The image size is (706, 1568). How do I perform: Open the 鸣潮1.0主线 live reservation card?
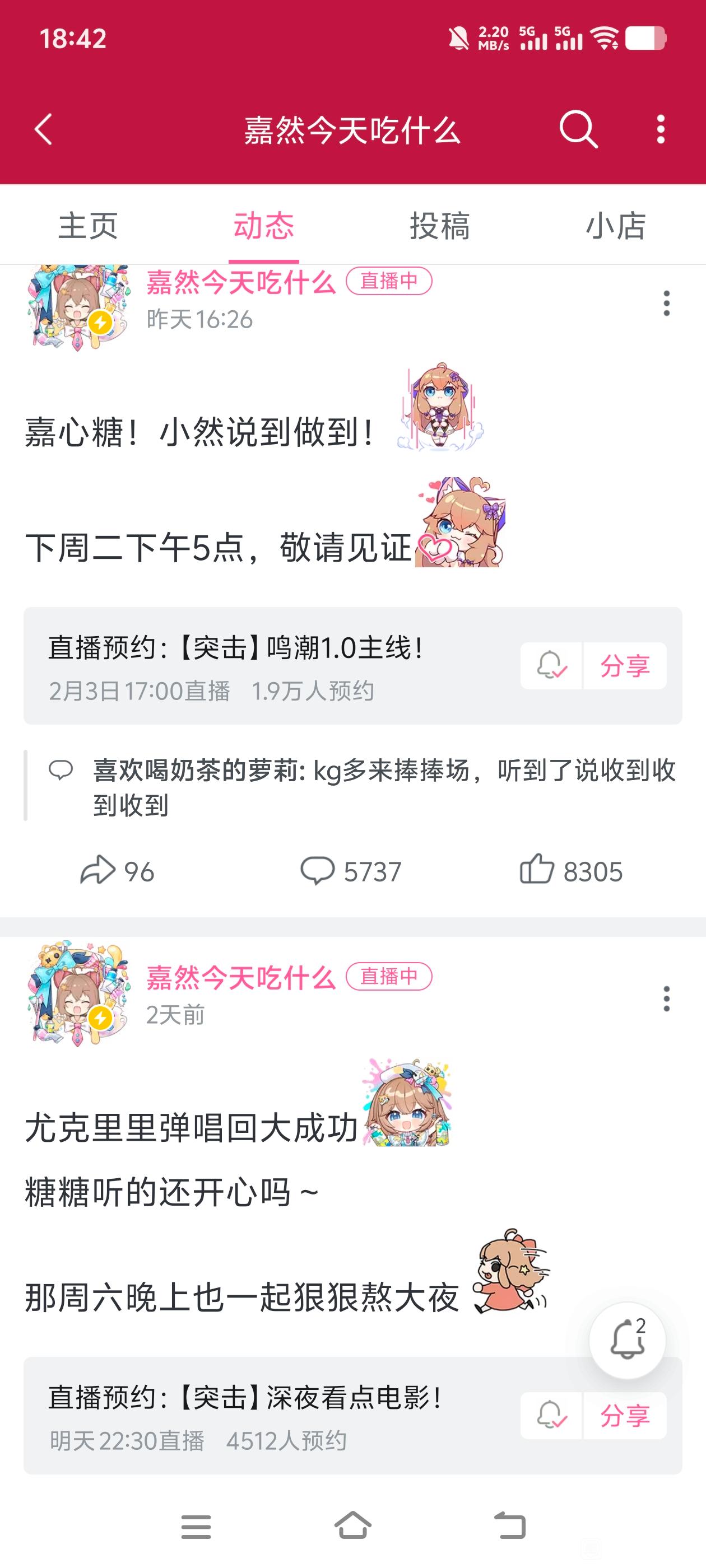click(x=274, y=666)
